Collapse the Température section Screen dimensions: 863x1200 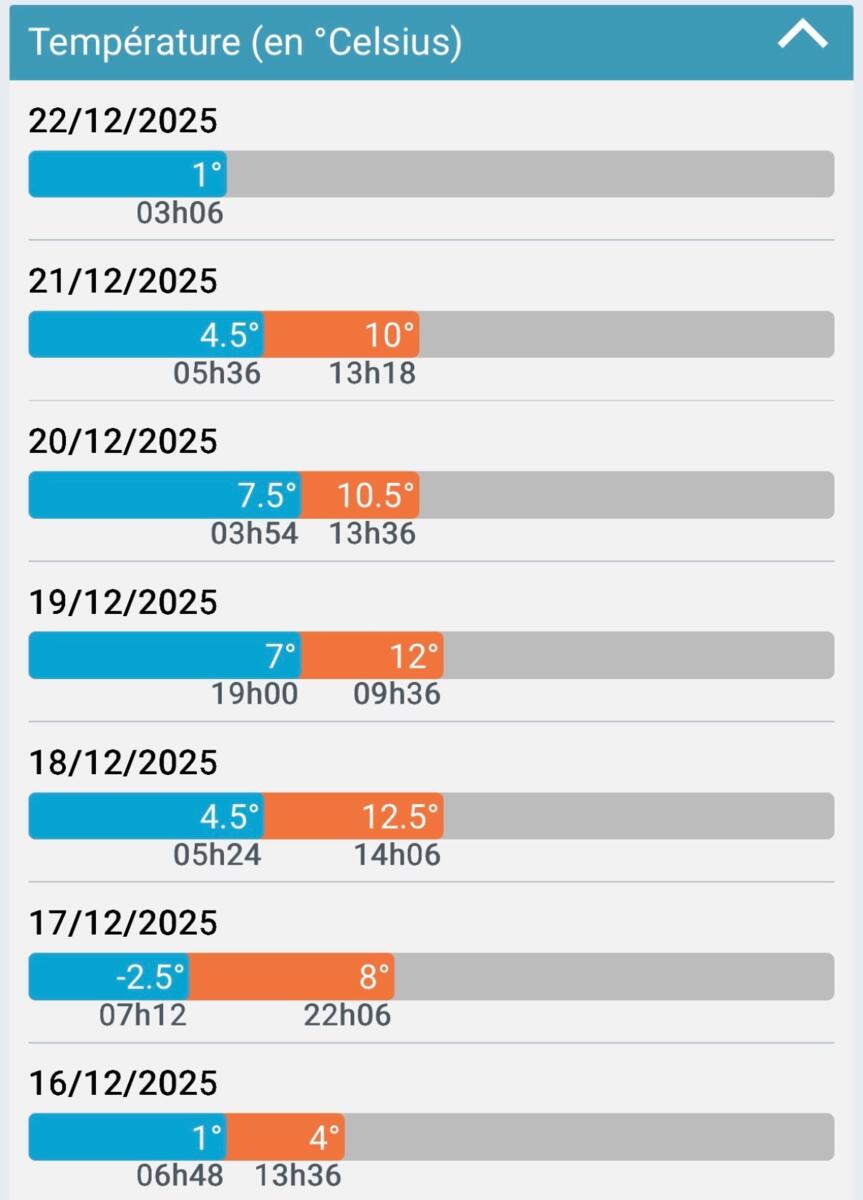click(x=802, y=37)
